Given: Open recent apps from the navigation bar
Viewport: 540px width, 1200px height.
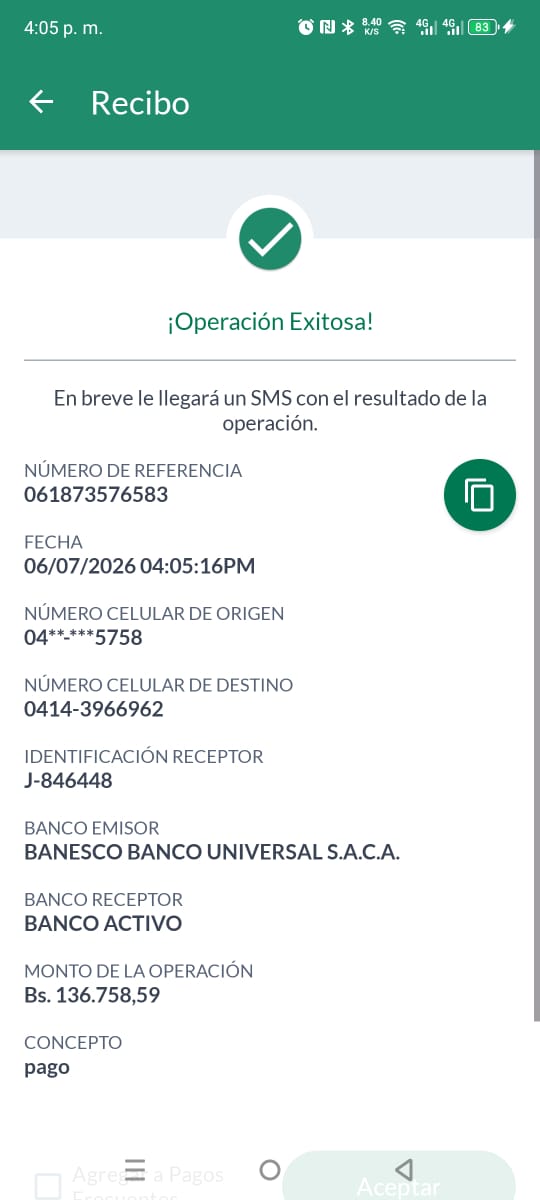Looking at the screenshot, I should coord(135,1169).
